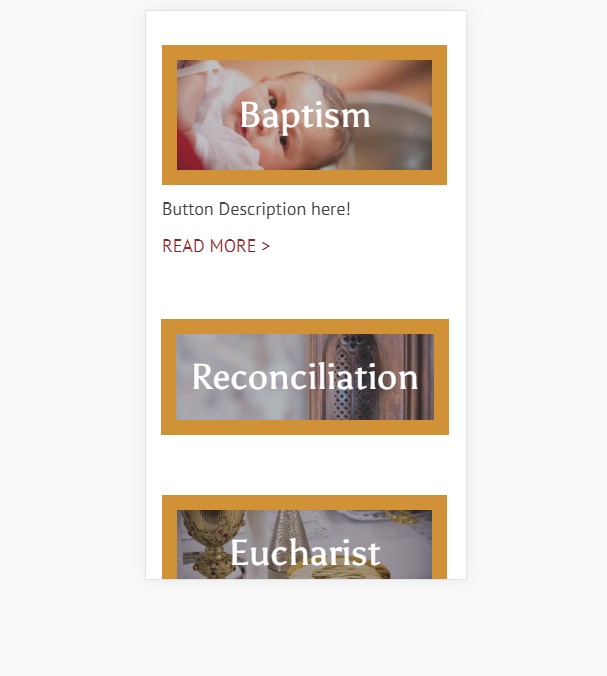
Task: Open the Reconciliation image tile
Action: 304,377
